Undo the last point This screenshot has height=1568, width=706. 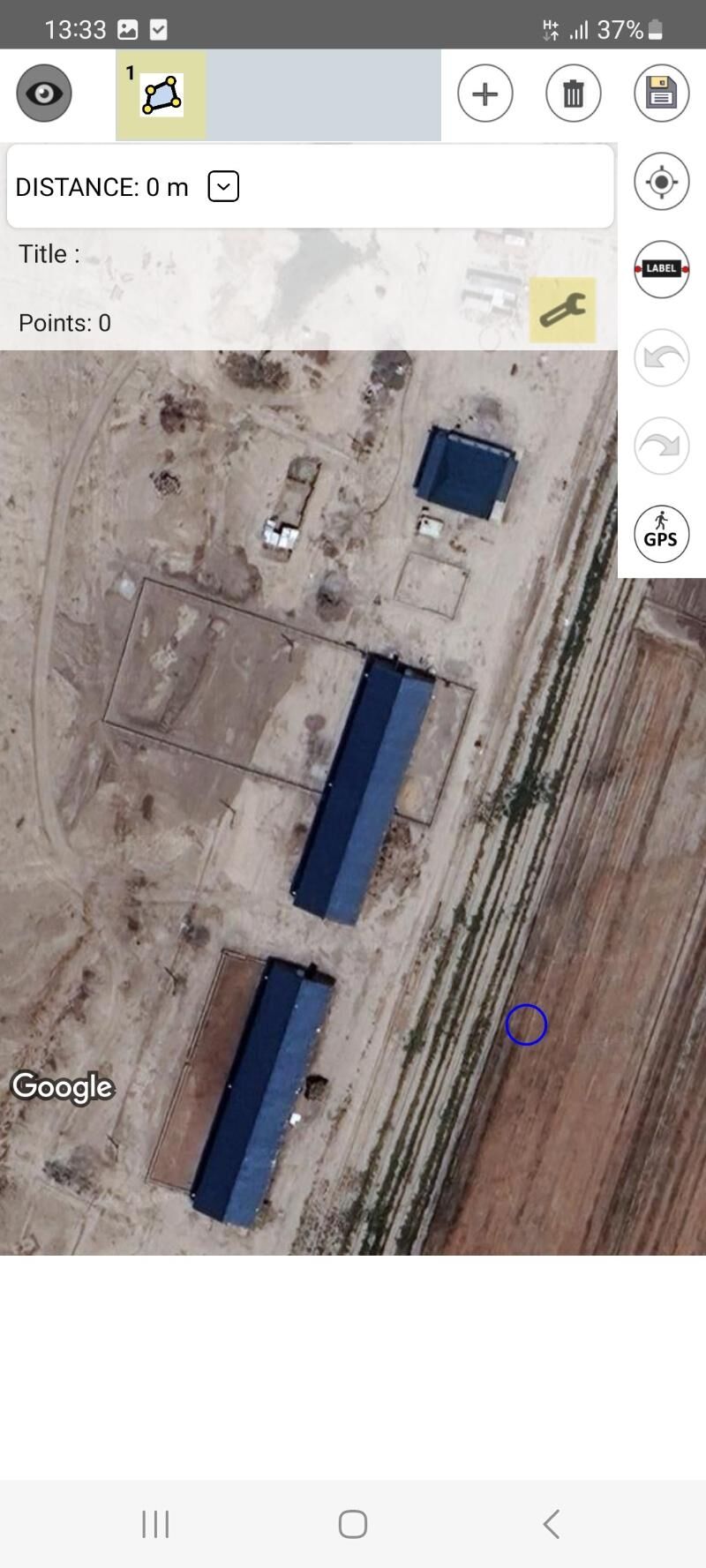(x=661, y=357)
